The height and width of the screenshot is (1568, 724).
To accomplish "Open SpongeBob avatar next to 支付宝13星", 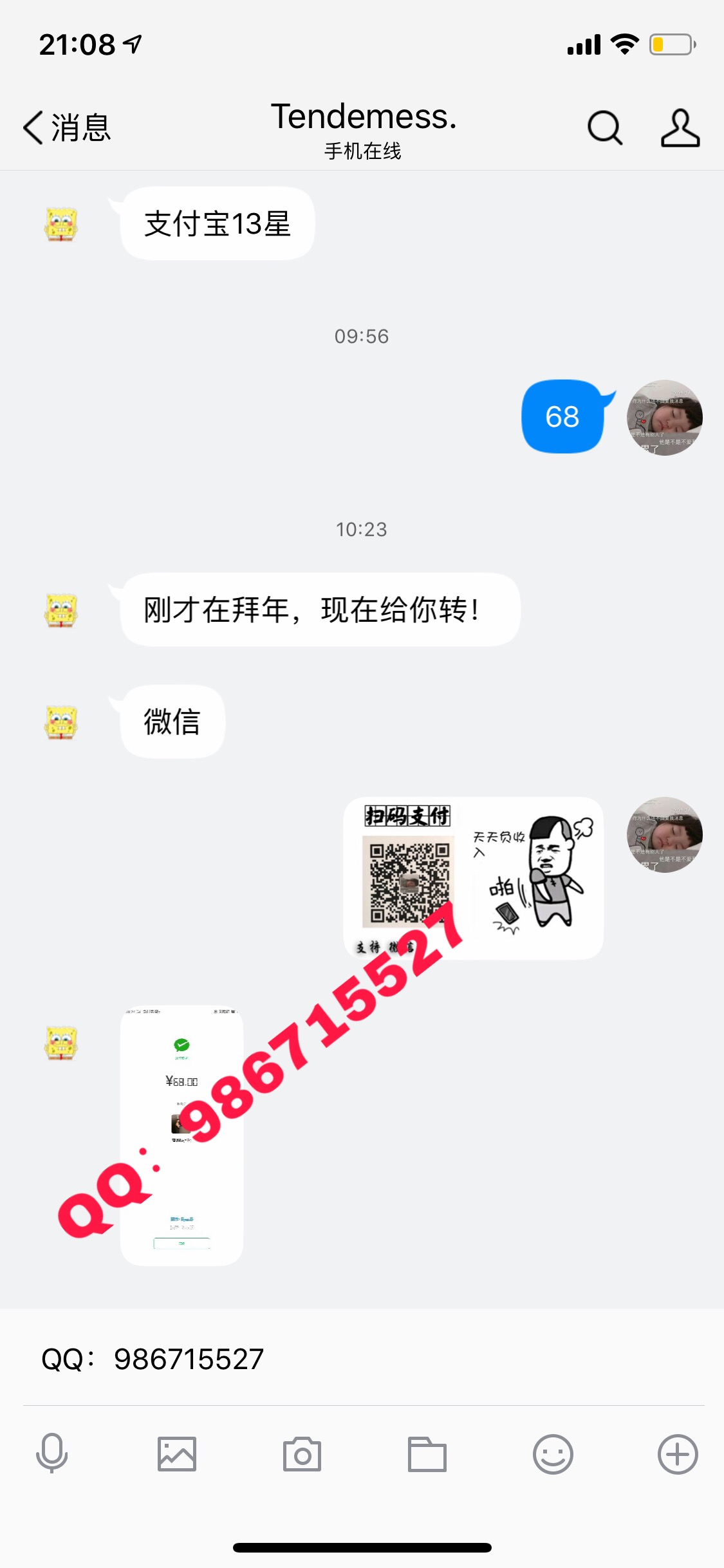I will click(x=61, y=224).
